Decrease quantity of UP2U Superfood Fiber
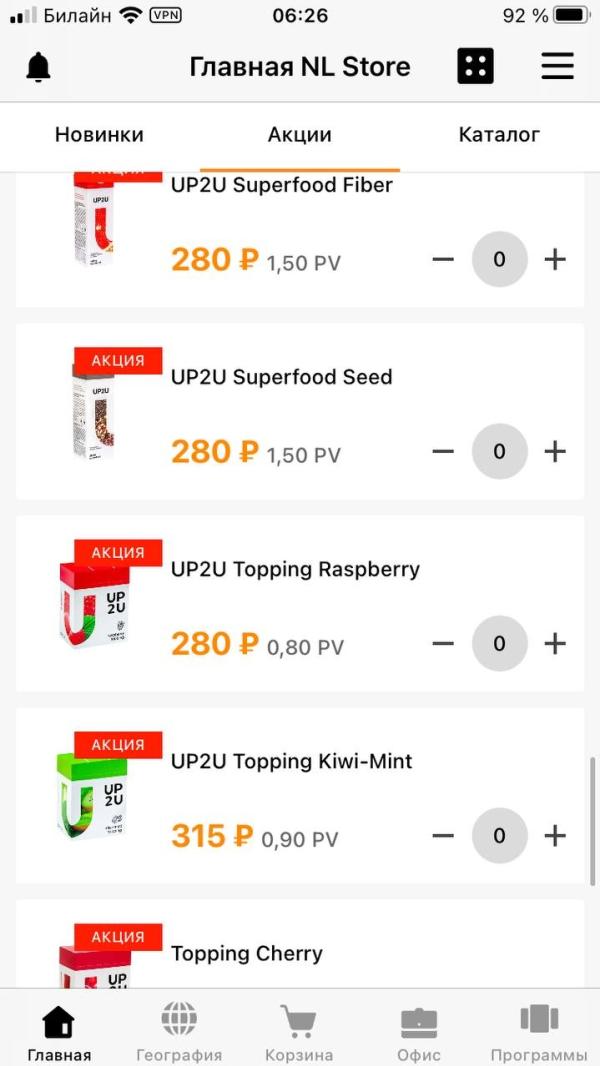 point(443,260)
